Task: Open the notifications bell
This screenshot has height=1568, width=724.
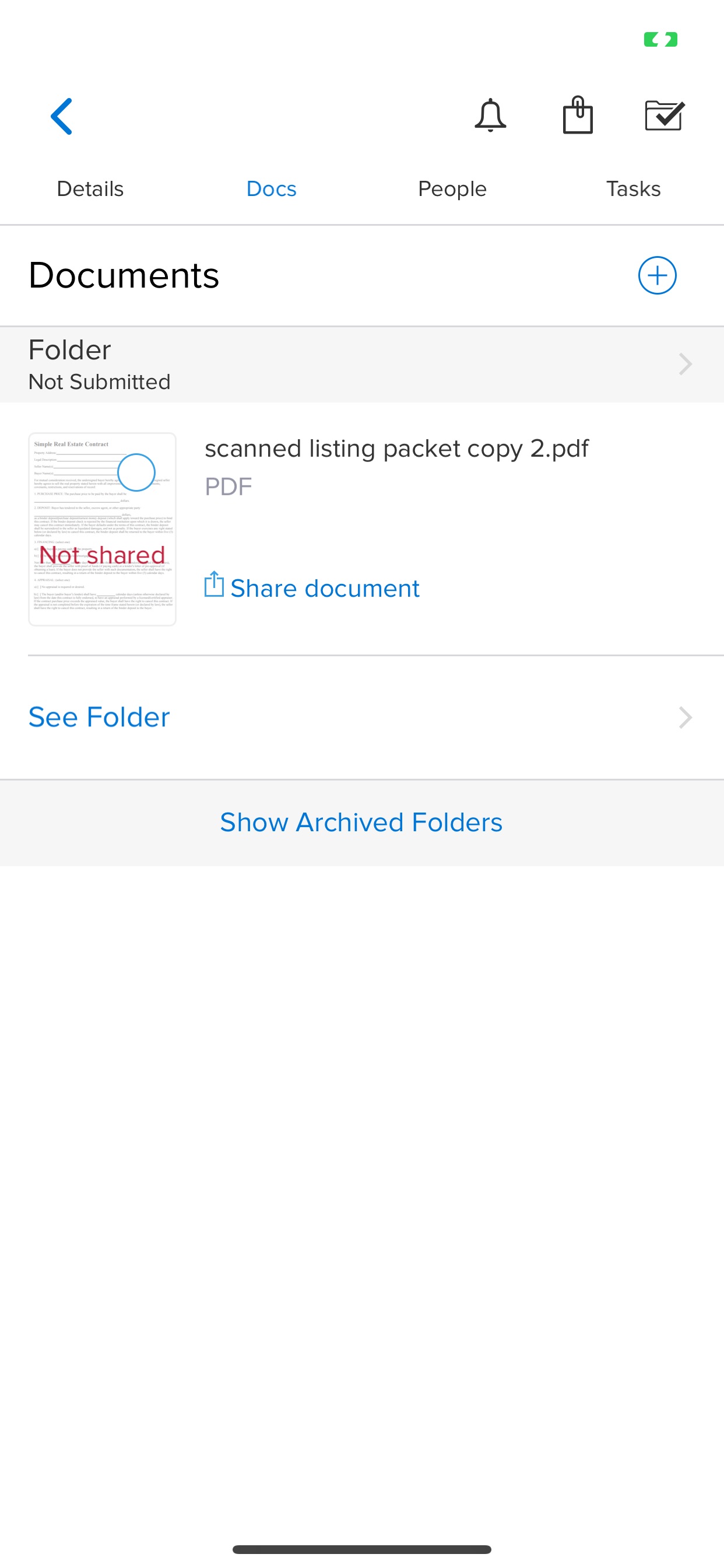Action: 490,115
